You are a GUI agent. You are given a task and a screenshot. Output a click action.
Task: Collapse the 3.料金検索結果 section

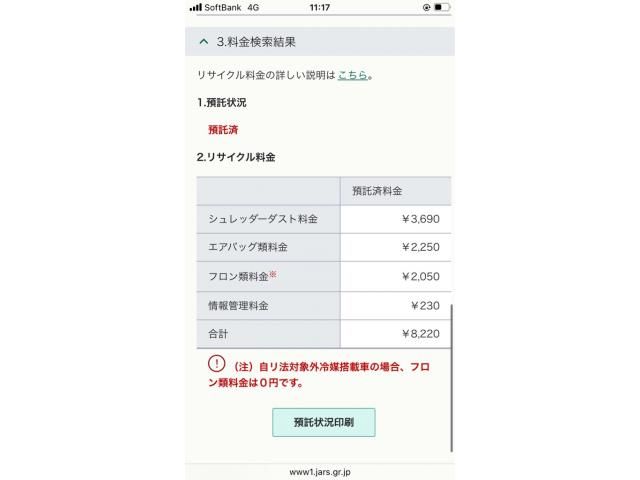(205, 42)
